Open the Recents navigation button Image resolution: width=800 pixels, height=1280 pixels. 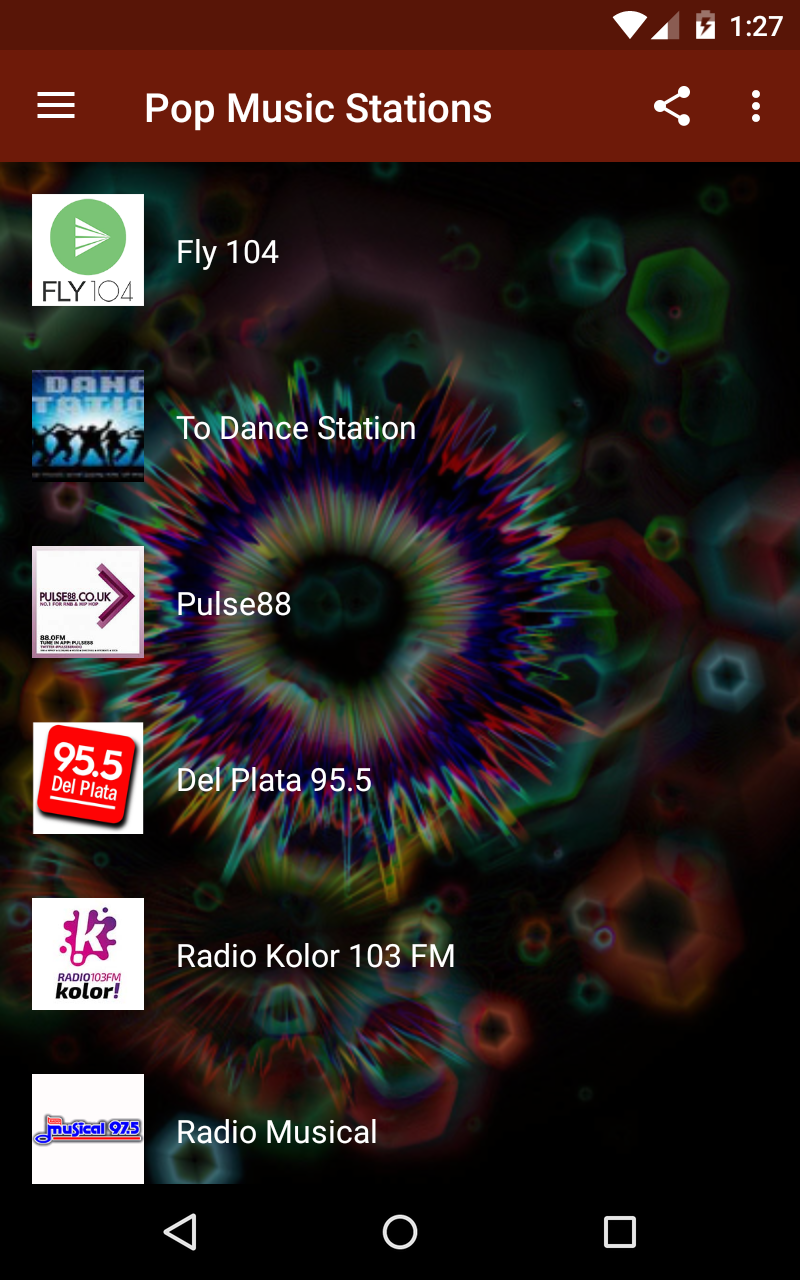point(618,1232)
